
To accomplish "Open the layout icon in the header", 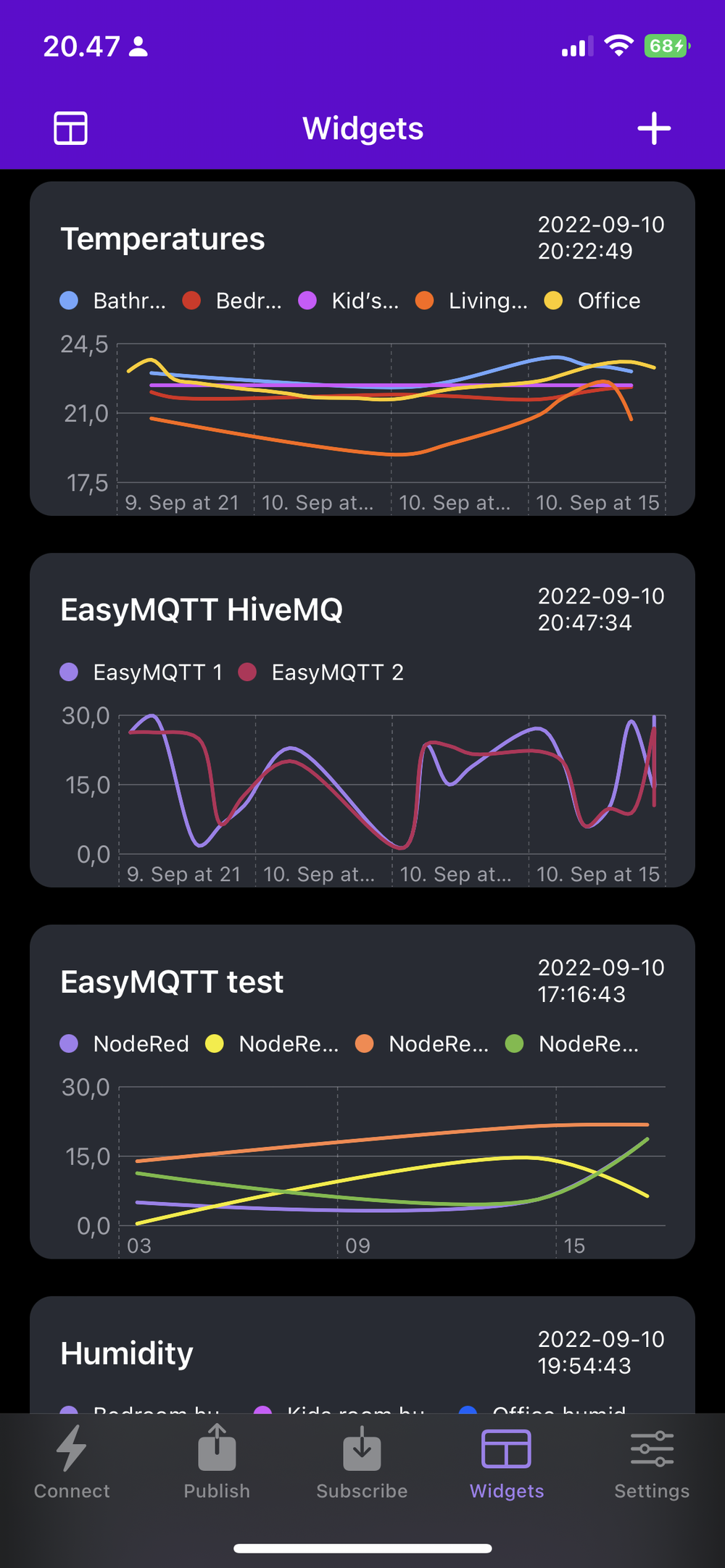I will (x=70, y=128).
